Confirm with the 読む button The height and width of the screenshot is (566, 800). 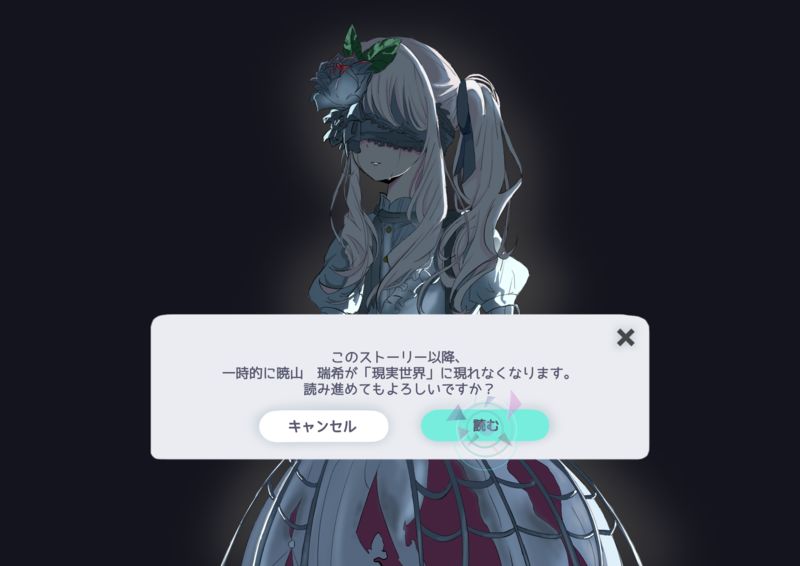(485, 426)
